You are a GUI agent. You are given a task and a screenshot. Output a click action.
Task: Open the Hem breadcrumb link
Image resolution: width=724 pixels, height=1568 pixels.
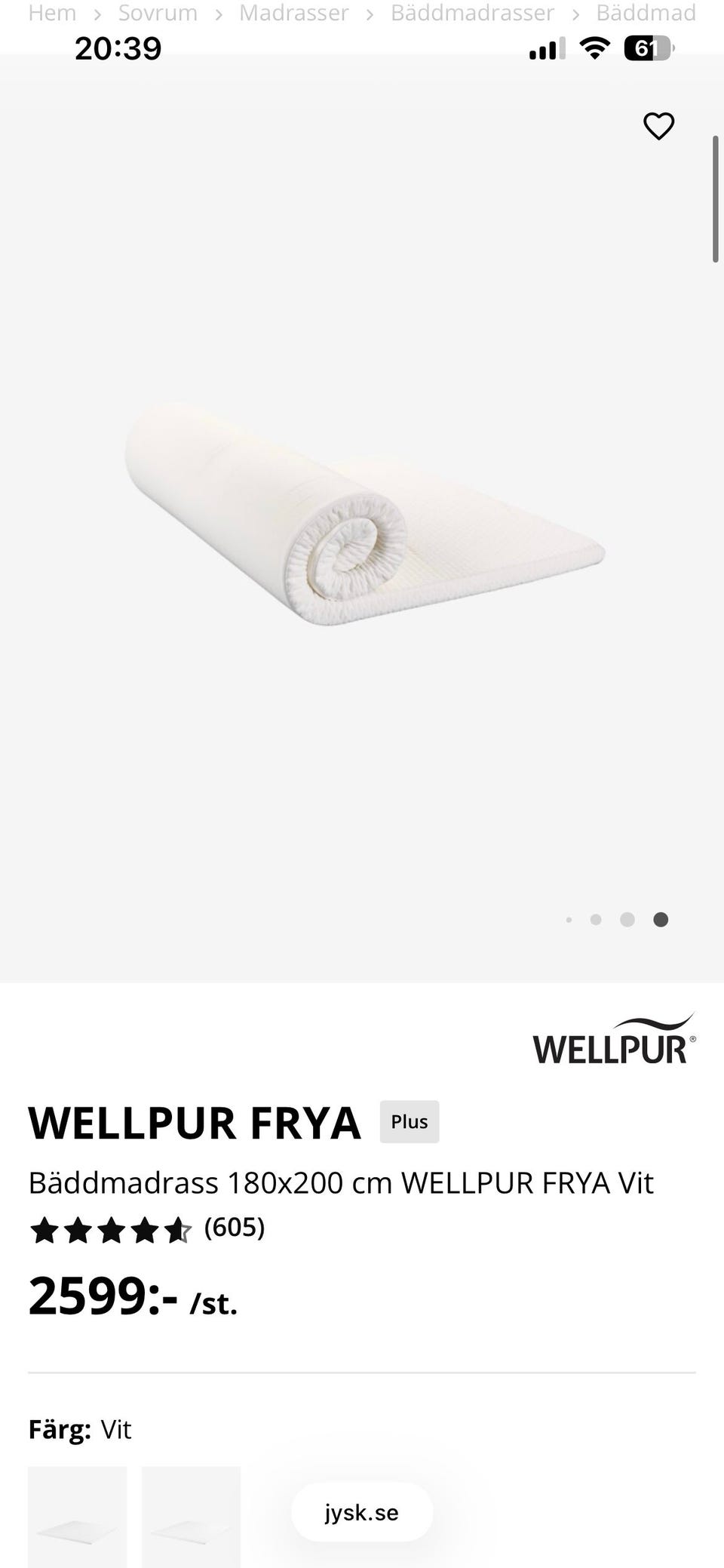point(52,13)
